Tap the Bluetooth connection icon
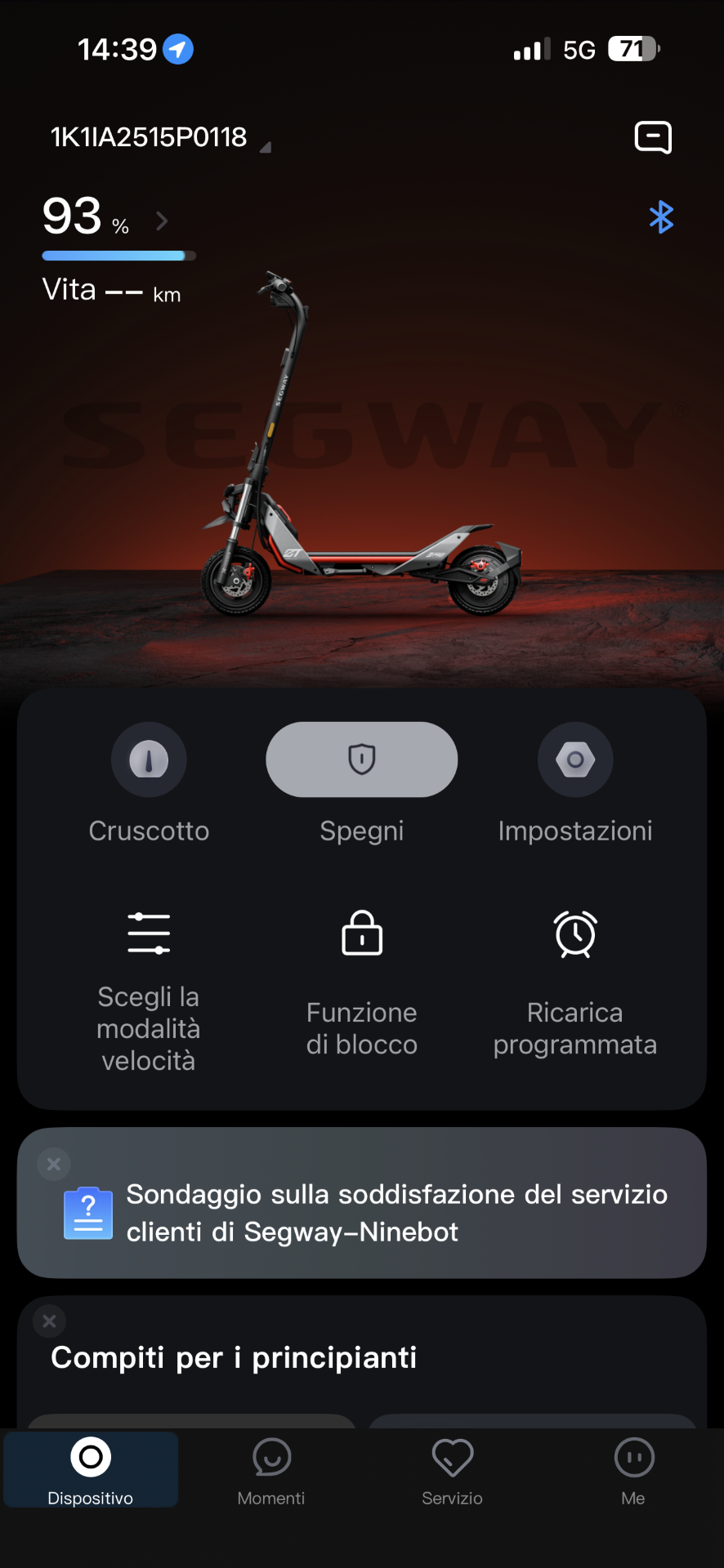 tap(661, 217)
